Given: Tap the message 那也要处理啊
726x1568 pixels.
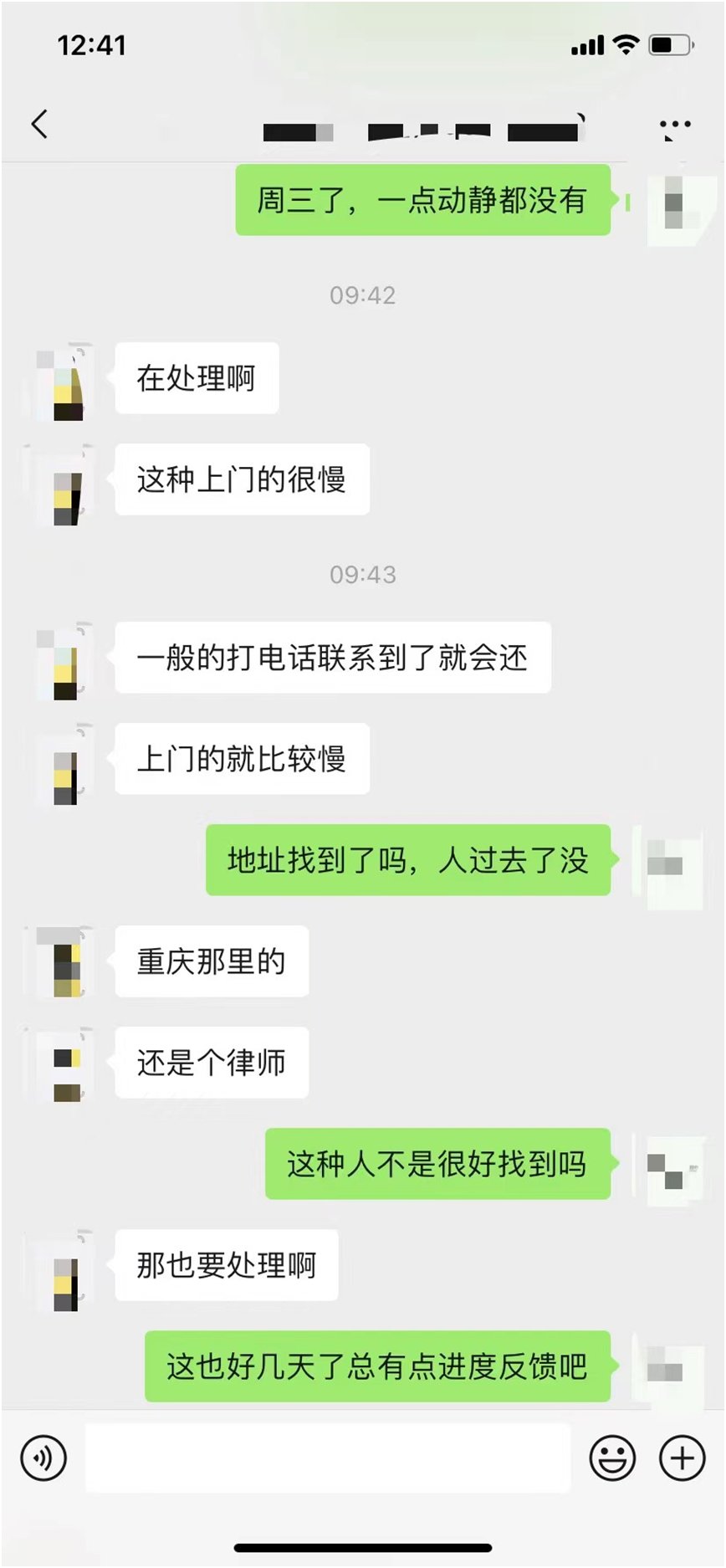Looking at the screenshot, I should pos(225,1267).
